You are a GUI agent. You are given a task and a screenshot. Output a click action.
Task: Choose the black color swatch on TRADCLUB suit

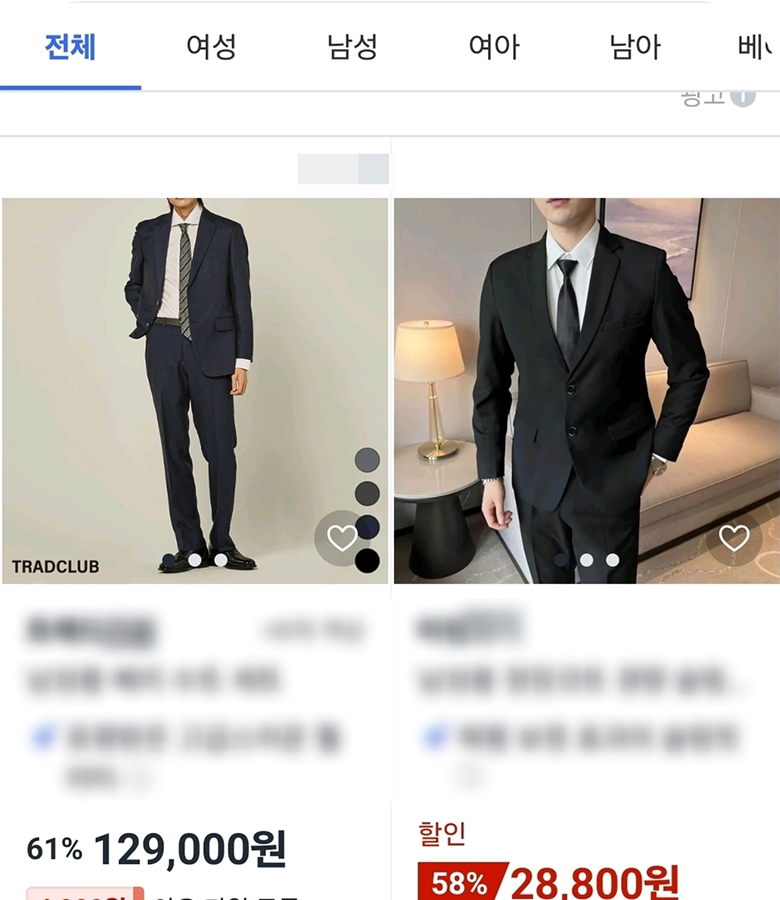368,561
